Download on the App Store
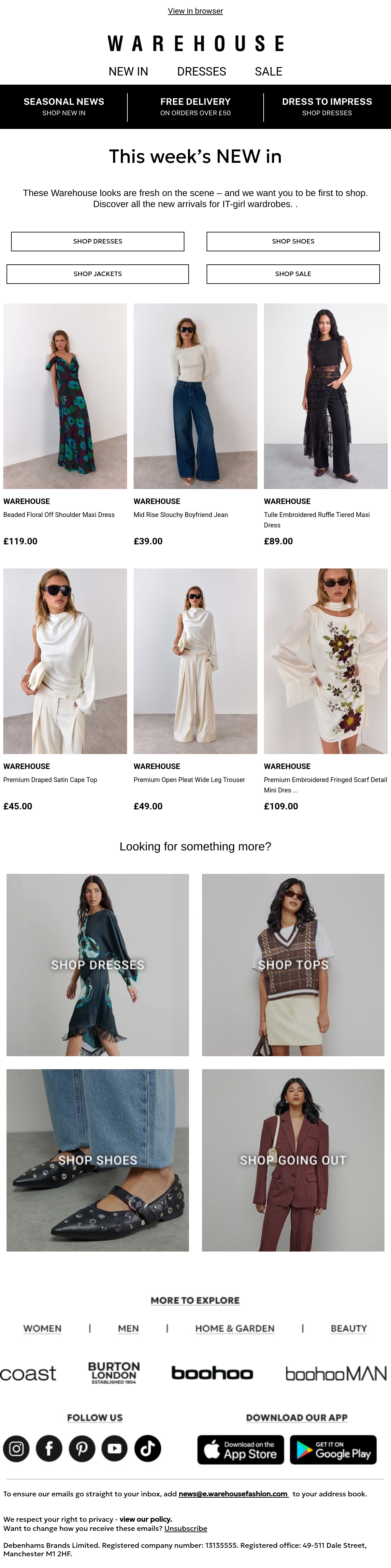Screen dimensions: 391x1568 (240, 1449)
